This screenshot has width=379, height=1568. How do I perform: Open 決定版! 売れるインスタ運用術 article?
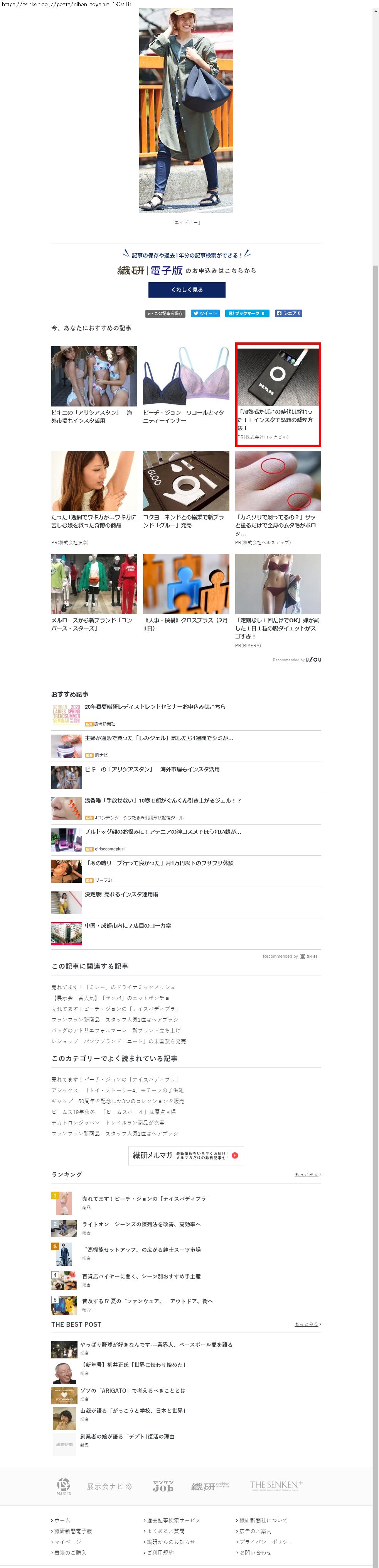(122, 894)
